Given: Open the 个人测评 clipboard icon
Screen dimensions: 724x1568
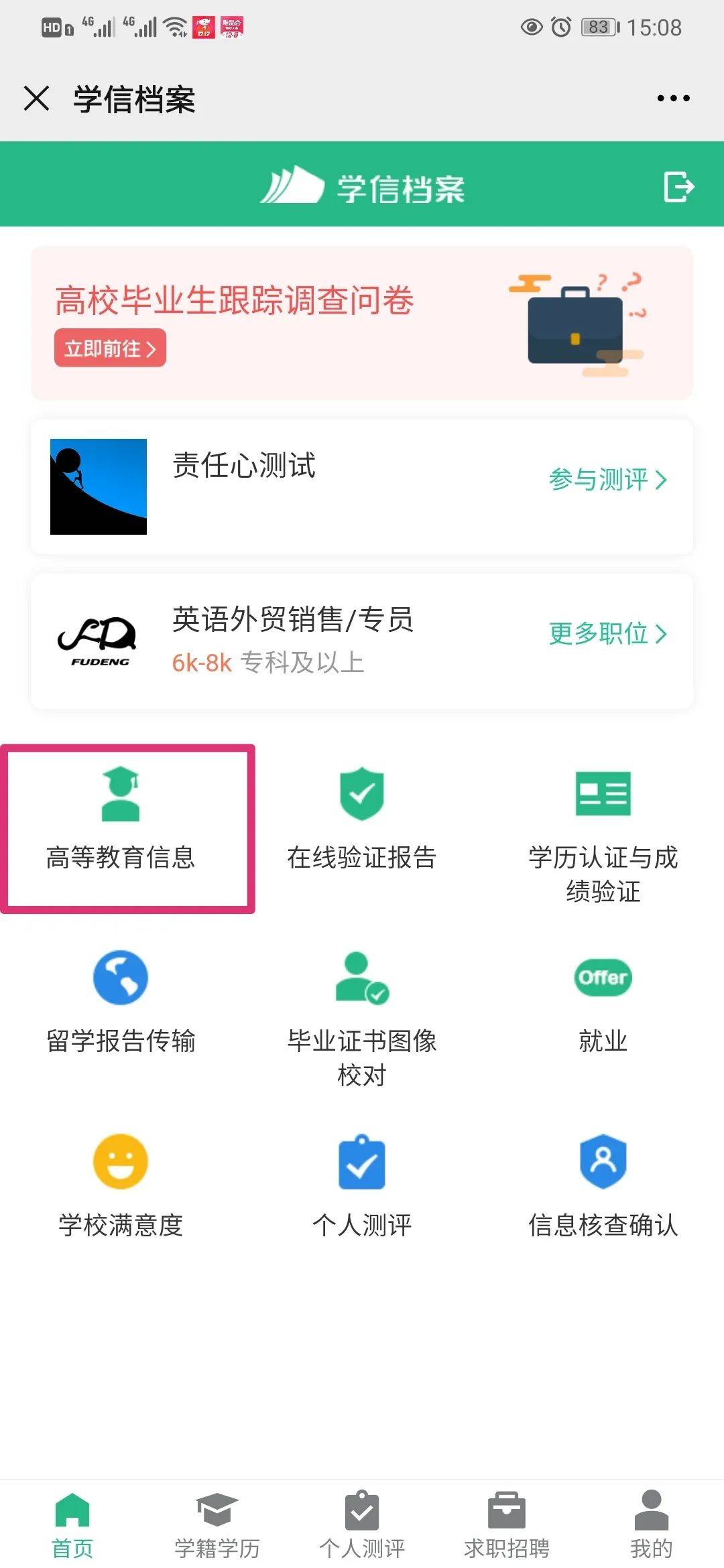Looking at the screenshot, I should tap(362, 1163).
